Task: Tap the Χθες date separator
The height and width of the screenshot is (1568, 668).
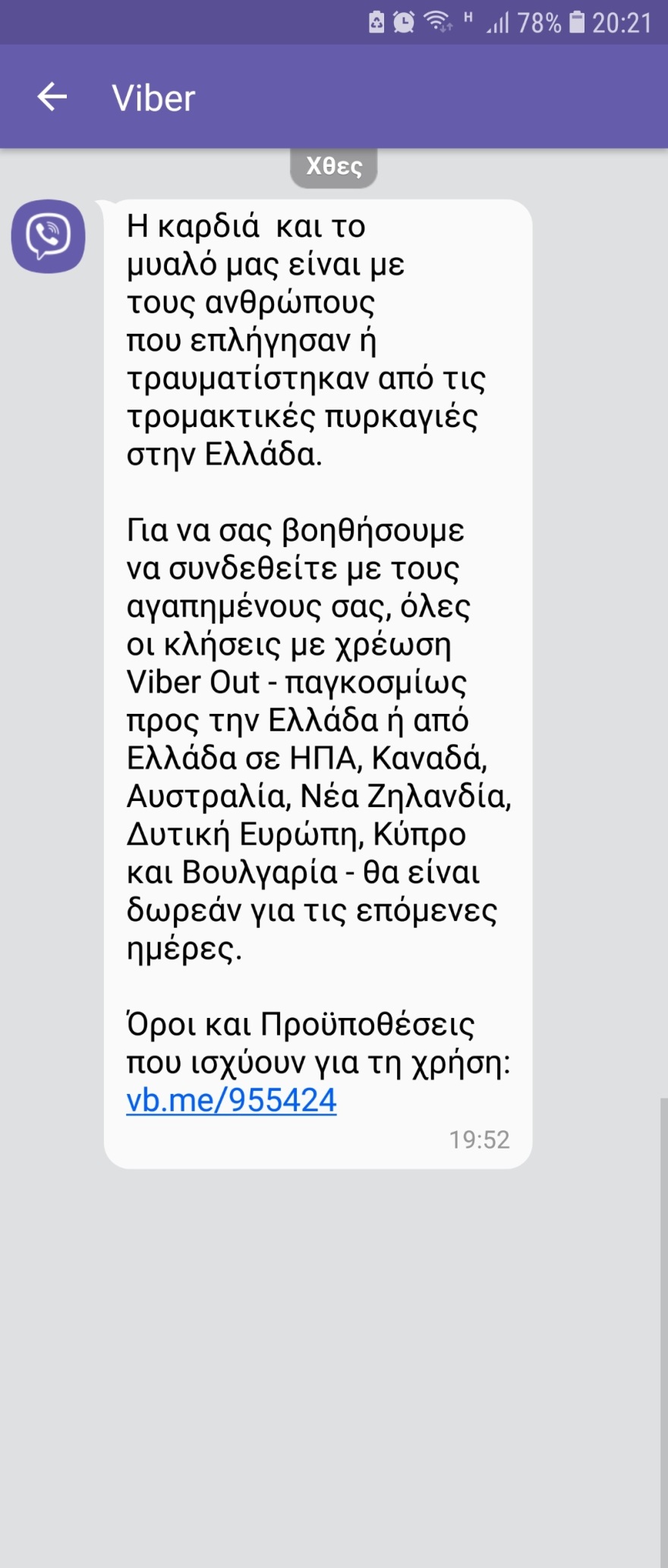Action: click(x=333, y=166)
